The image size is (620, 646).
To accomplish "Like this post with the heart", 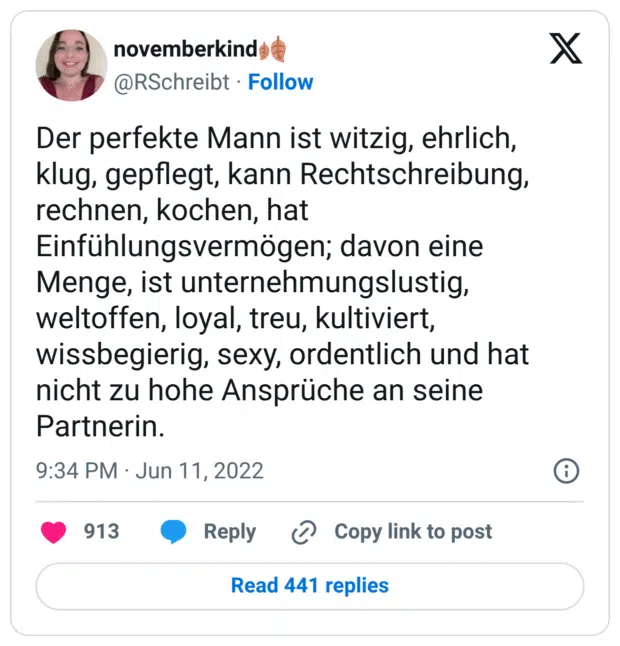I will [x=54, y=532].
